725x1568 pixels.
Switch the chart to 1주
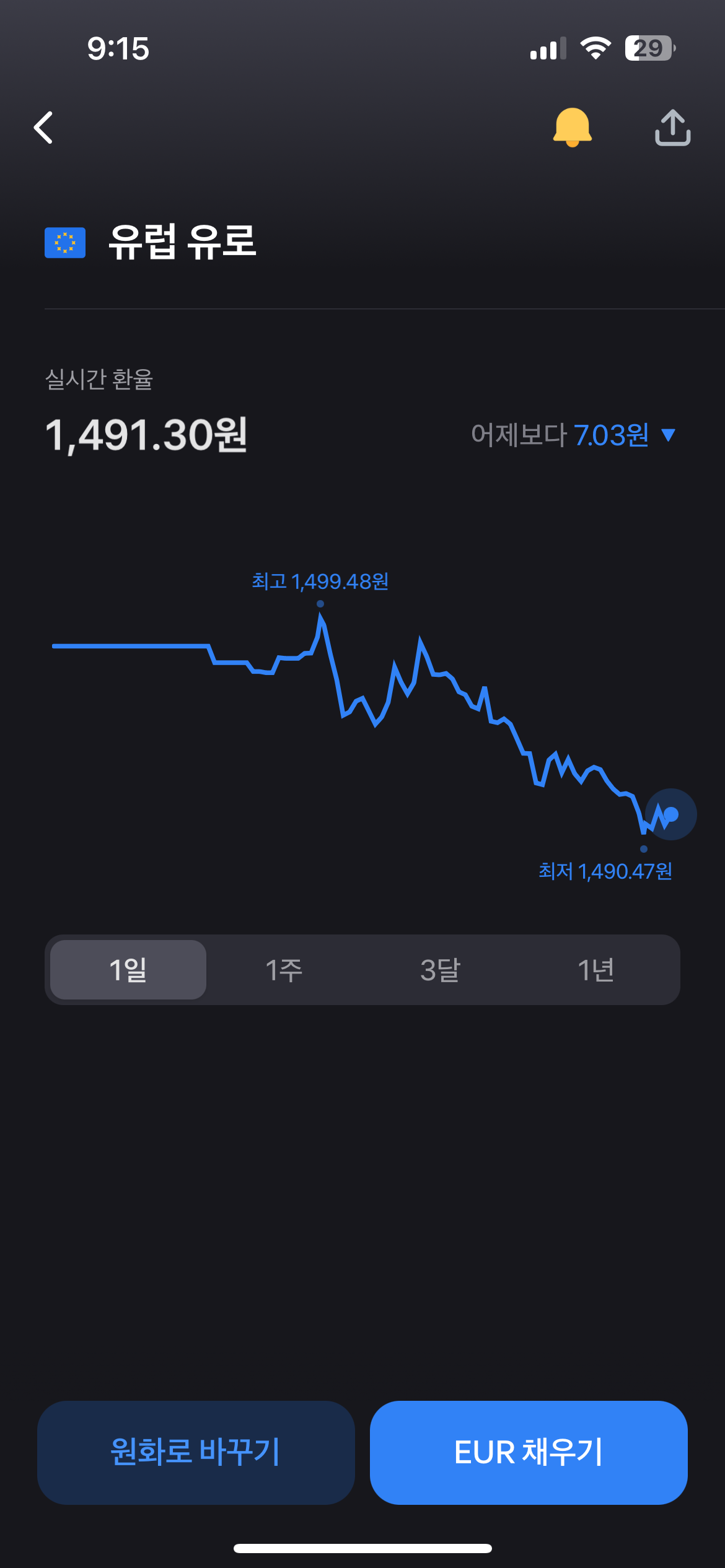point(284,970)
